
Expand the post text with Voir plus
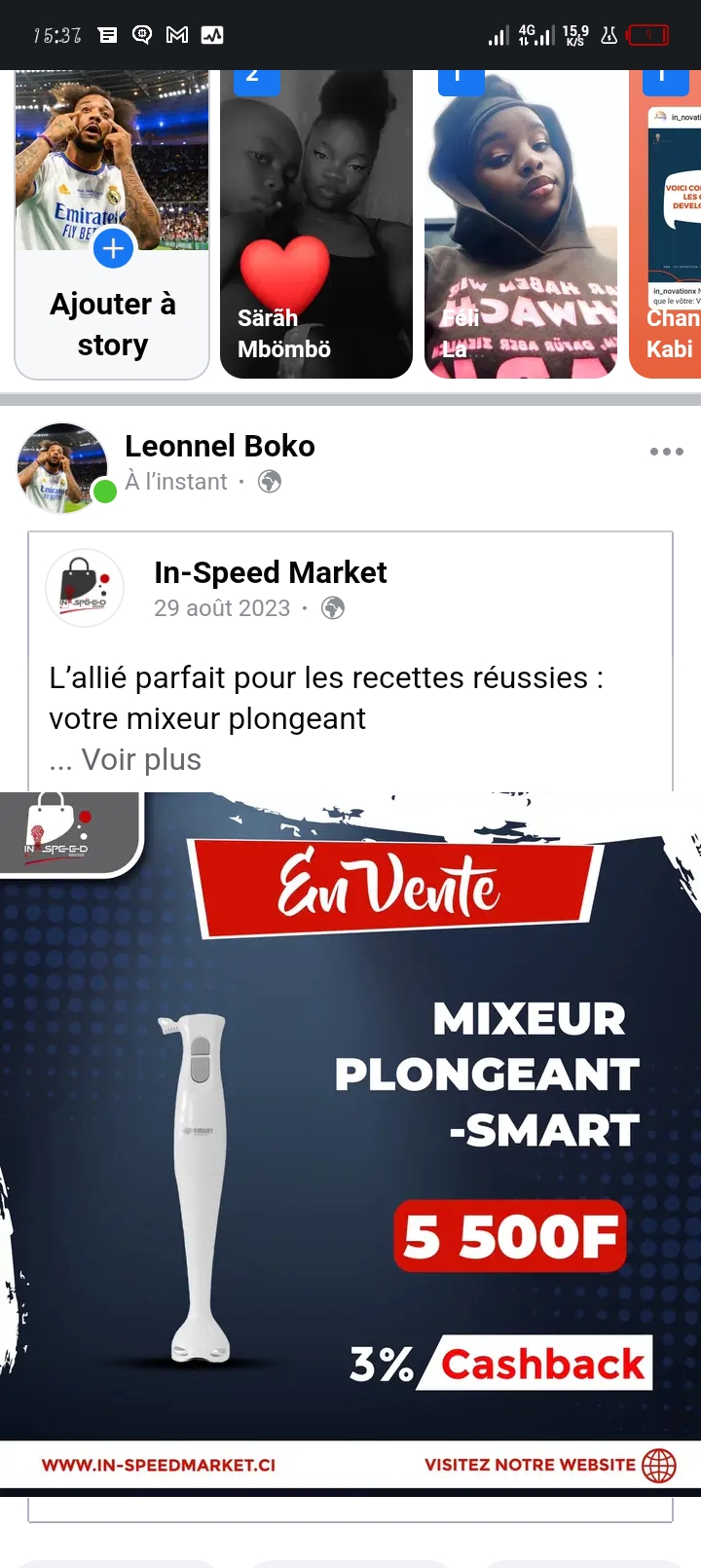tap(141, 759)
